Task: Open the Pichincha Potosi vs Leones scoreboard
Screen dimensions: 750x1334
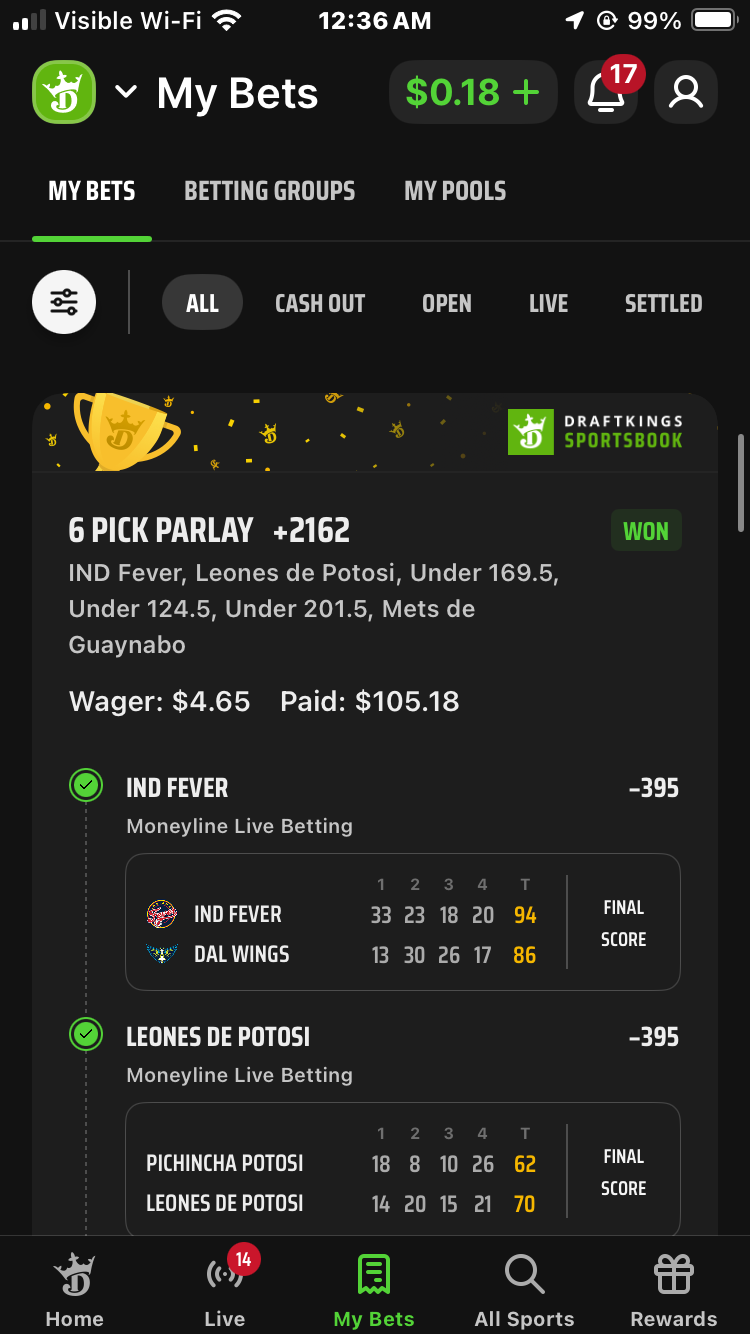Action: pyautogui.click(x=402, y=1170)
